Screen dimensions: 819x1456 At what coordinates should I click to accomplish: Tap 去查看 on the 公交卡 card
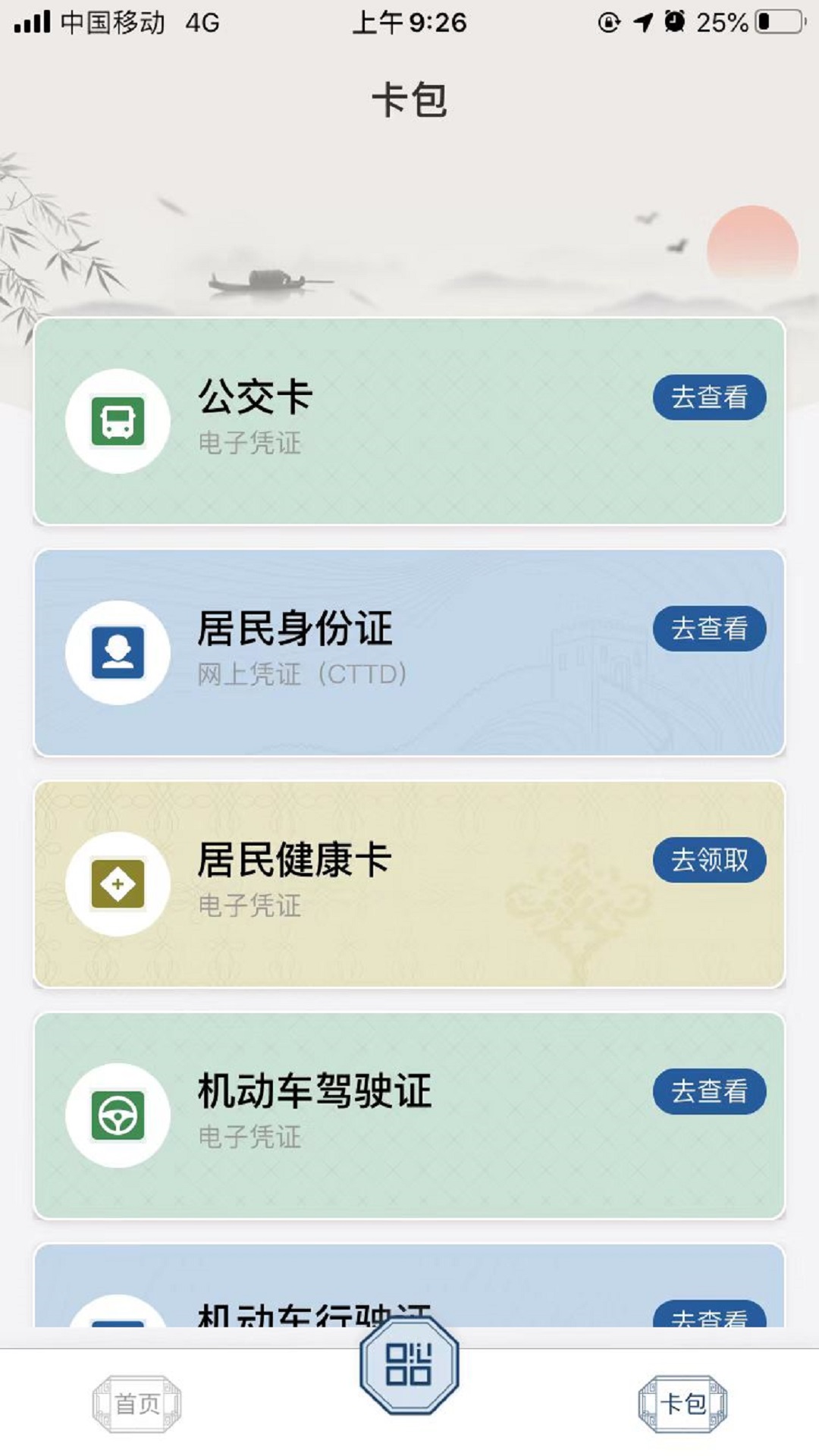709,397
